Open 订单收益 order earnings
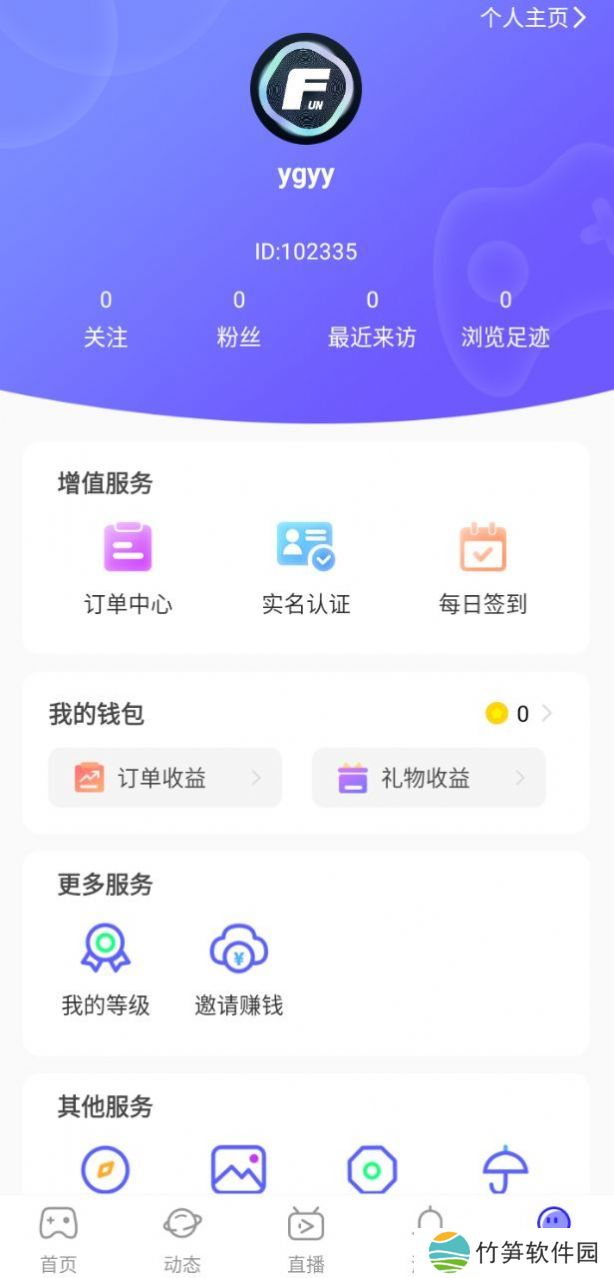614x1278 pixels. [x=165, y=778]
